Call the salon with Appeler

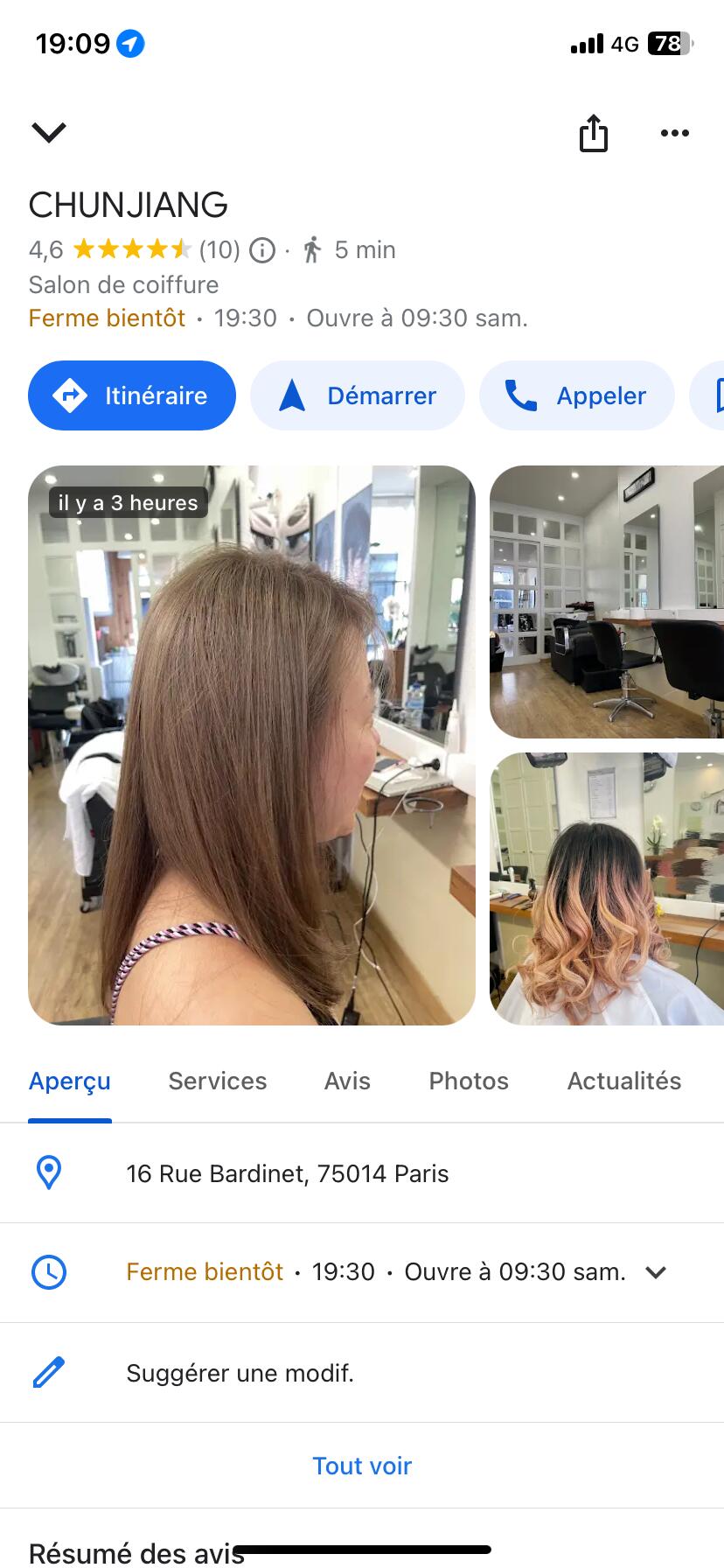click(577, 395)
